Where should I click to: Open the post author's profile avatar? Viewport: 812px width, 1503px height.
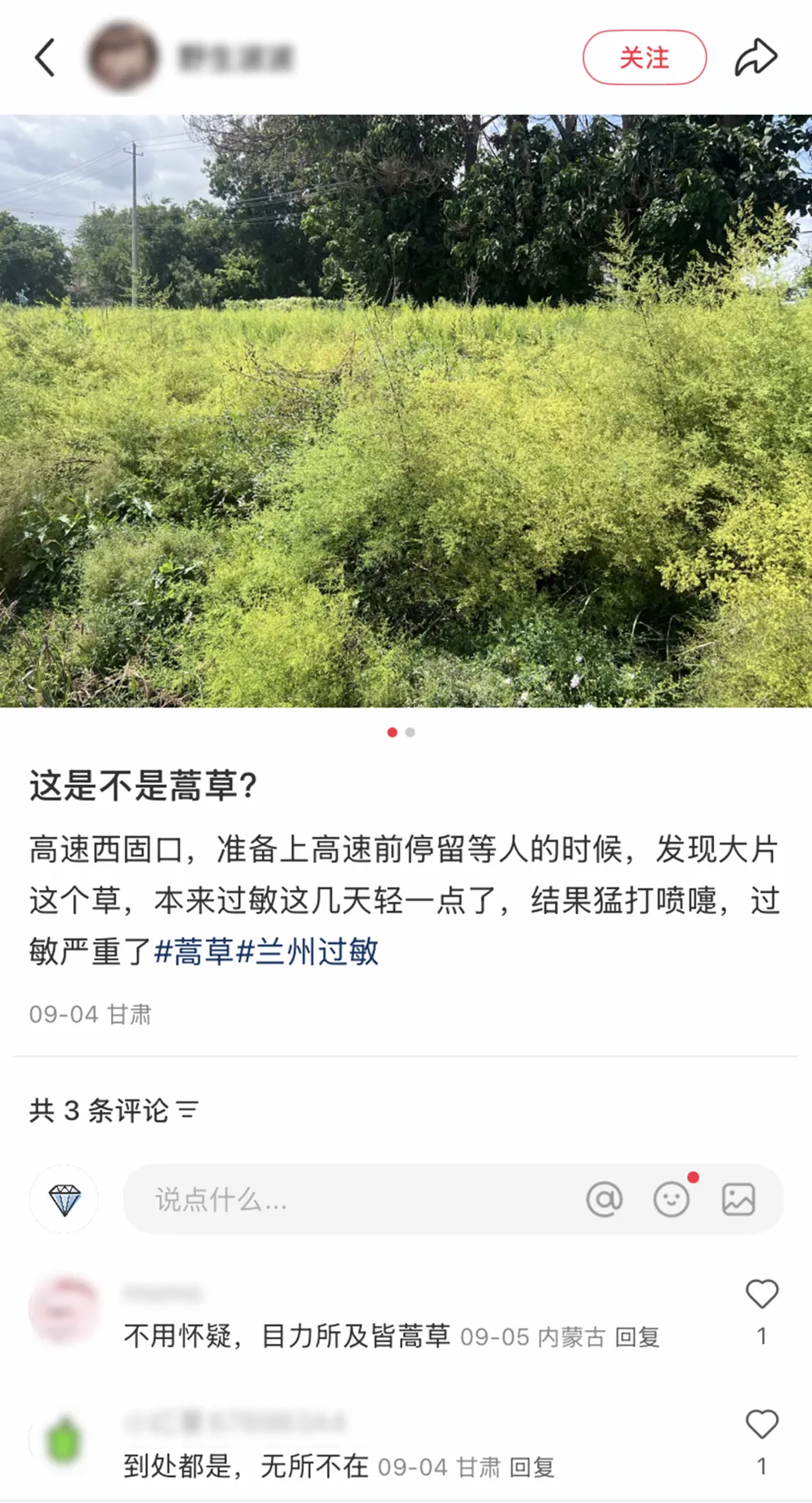tap(122, 58)
